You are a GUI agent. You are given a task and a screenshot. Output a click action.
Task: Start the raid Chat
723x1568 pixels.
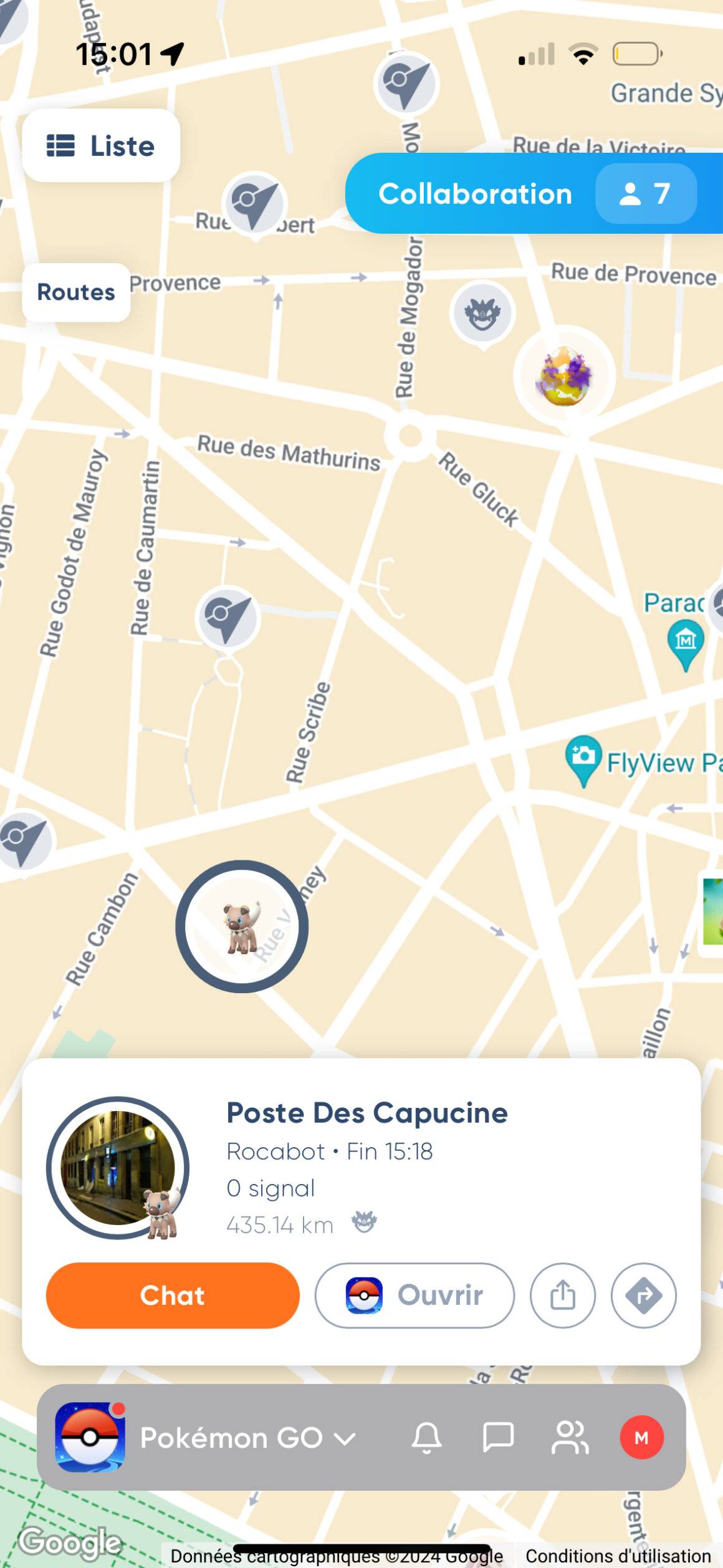coord(173,1296)
